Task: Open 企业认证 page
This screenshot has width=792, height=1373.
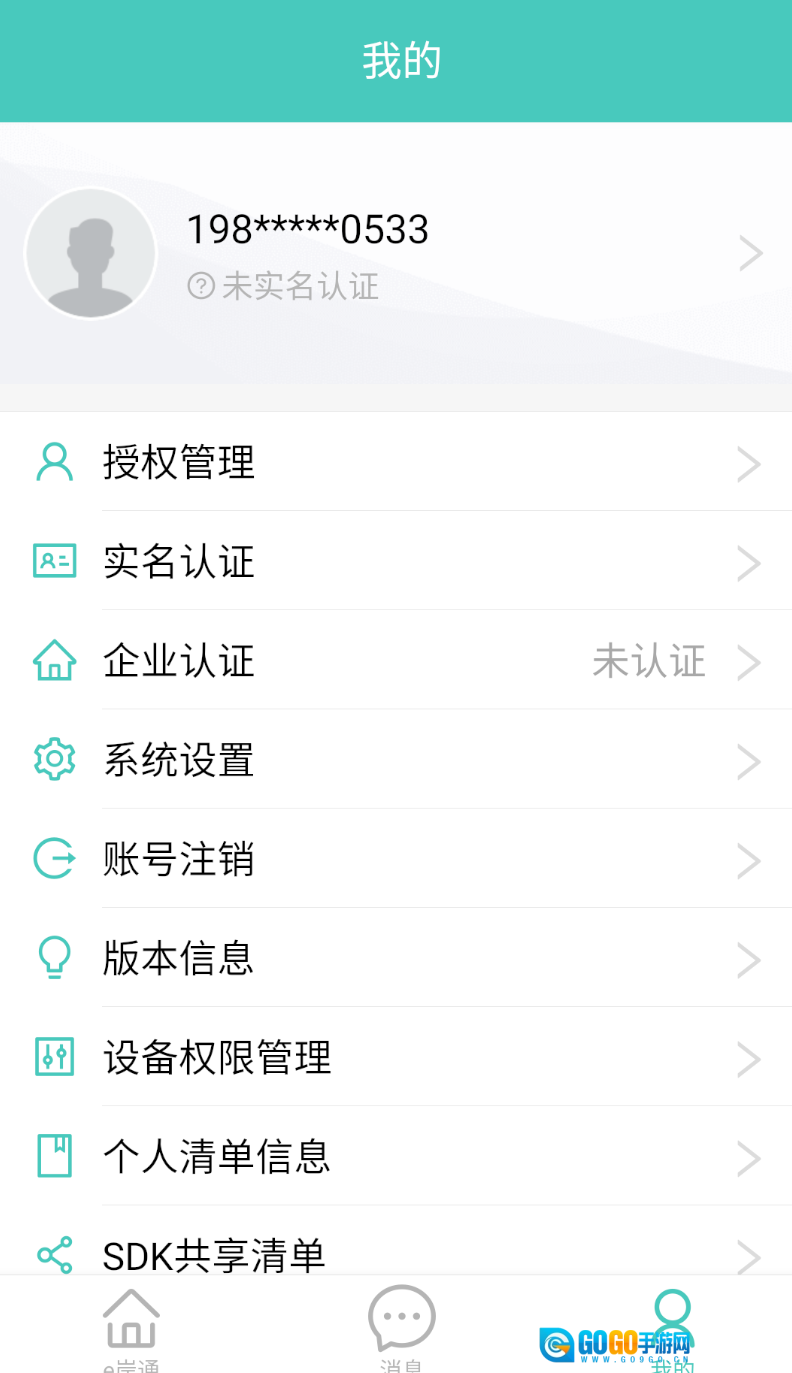Action: pos(396,661)
